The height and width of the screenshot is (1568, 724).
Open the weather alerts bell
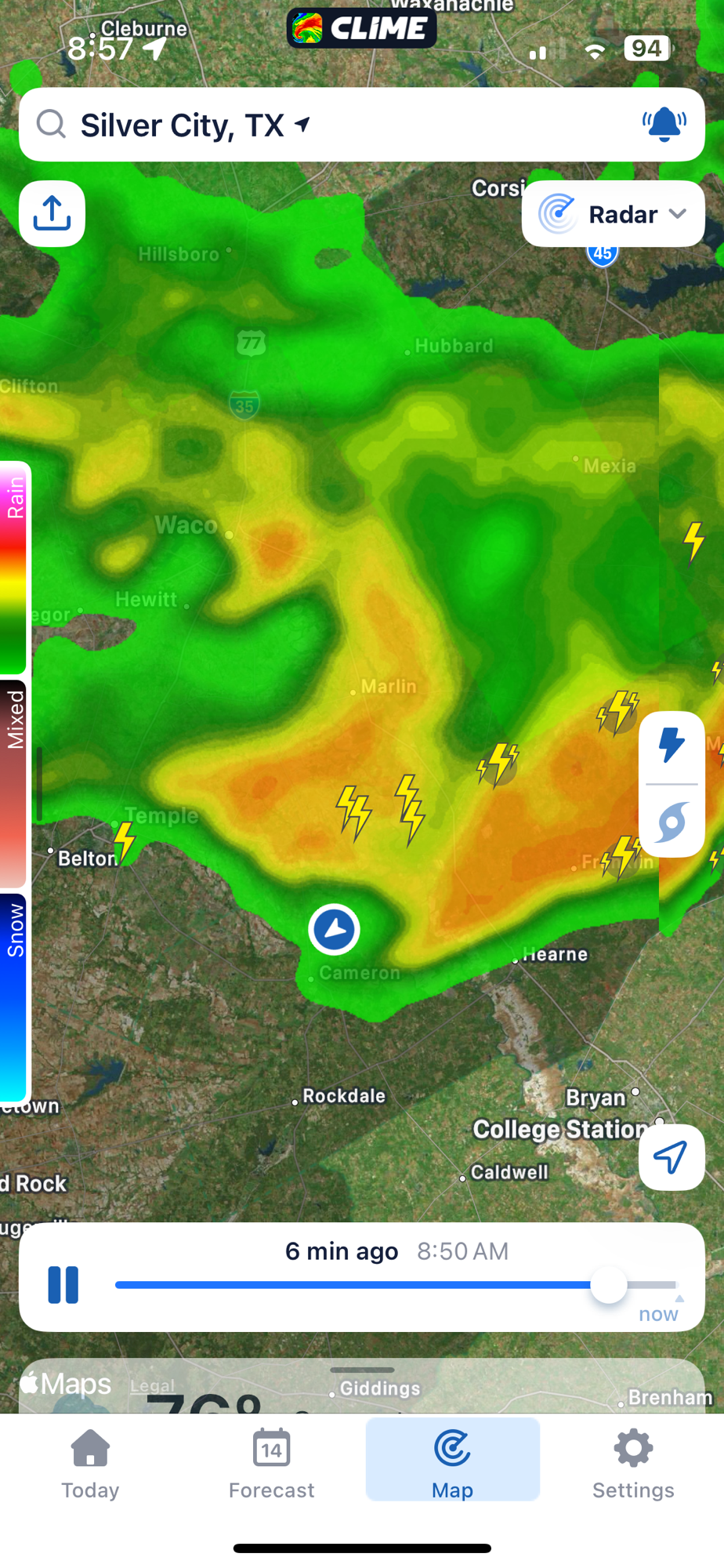tap(664, 125)
